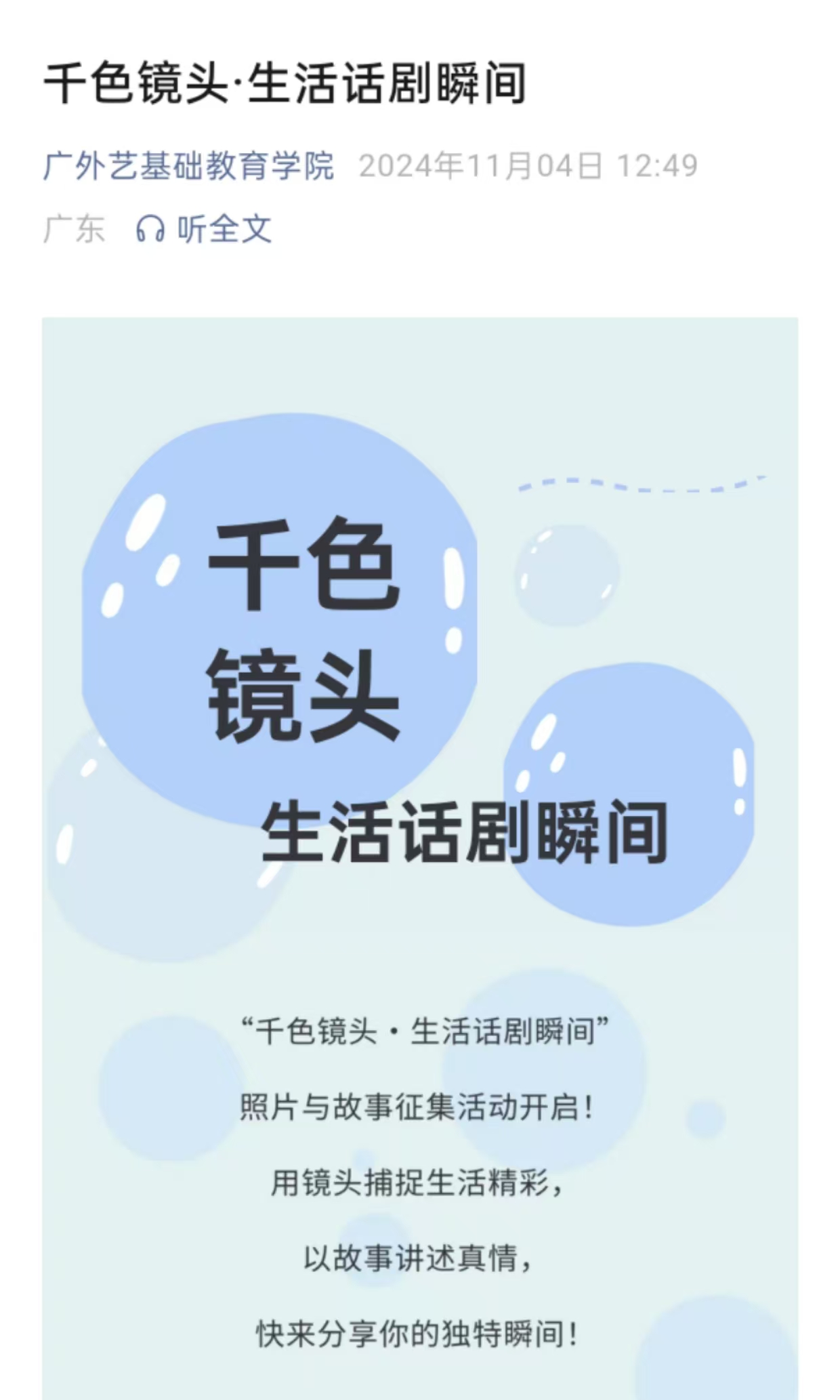Open the 广外艺基础教育学院 account page
Screen dimensions: 840x1400
[188, 166]
